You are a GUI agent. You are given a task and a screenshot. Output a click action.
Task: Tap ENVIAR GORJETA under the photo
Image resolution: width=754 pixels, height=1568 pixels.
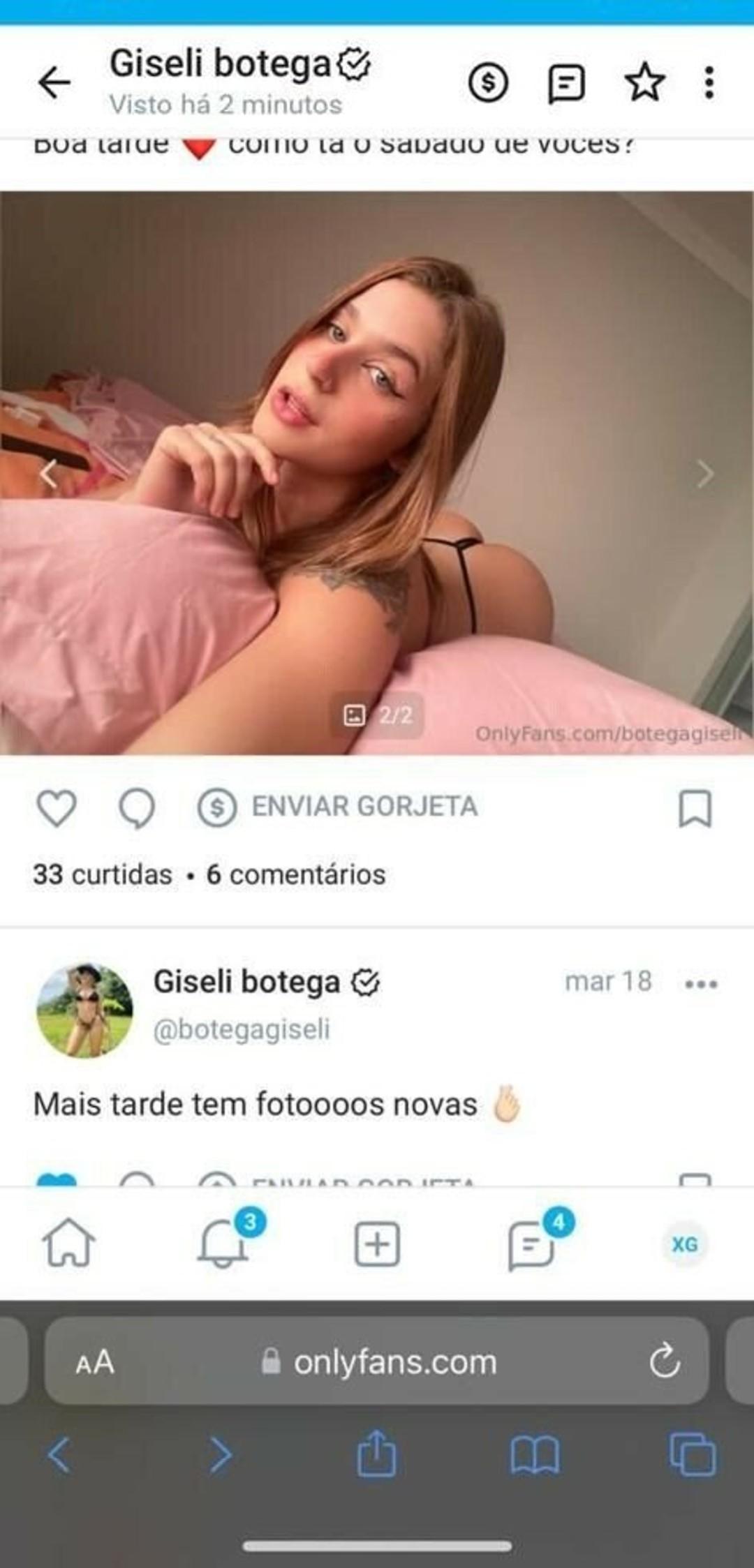pos(338,807)
